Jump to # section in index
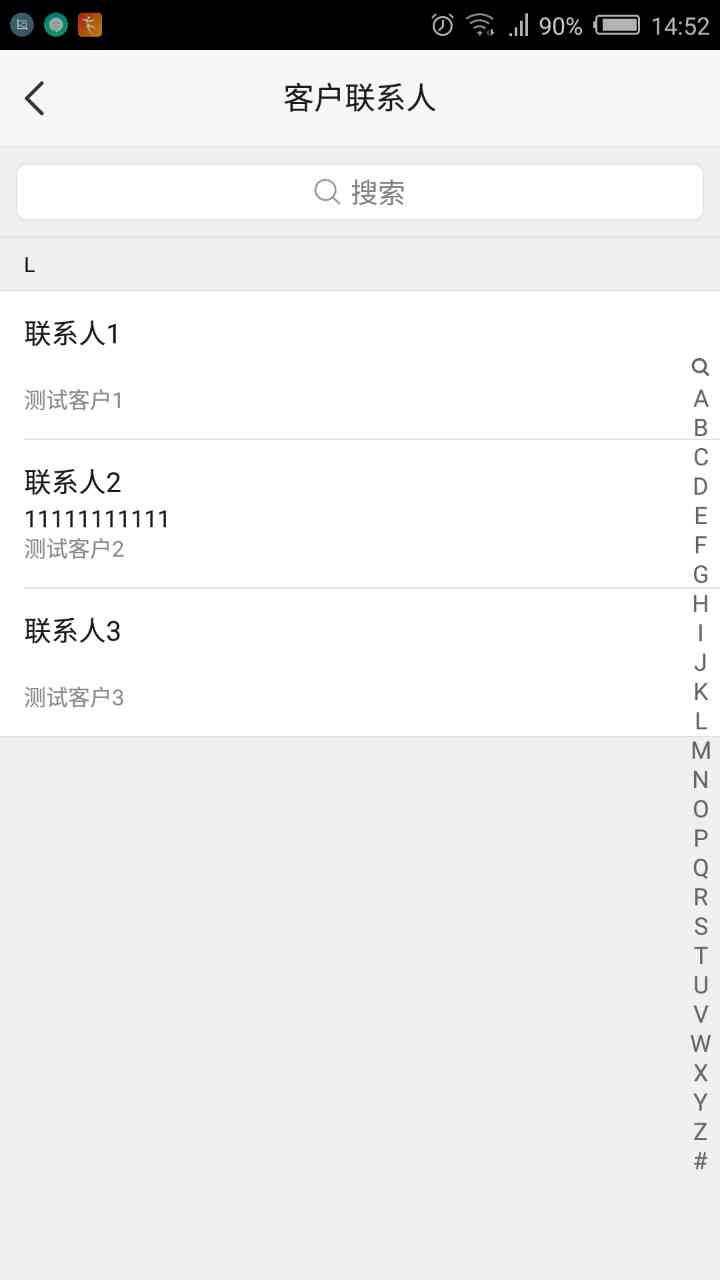Viewport: 720px width, 1280px height. click(x=700, y=1161)
